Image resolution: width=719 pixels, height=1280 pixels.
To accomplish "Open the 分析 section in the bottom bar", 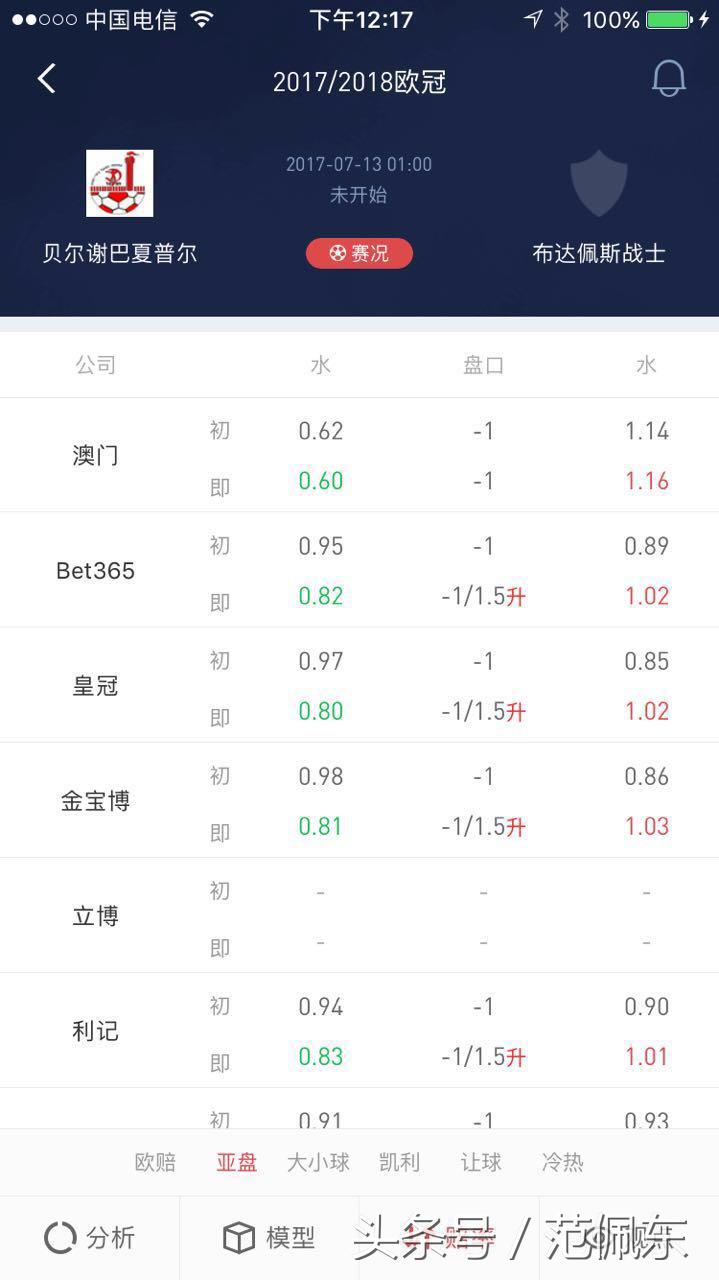I will (x=90, y=1238).
